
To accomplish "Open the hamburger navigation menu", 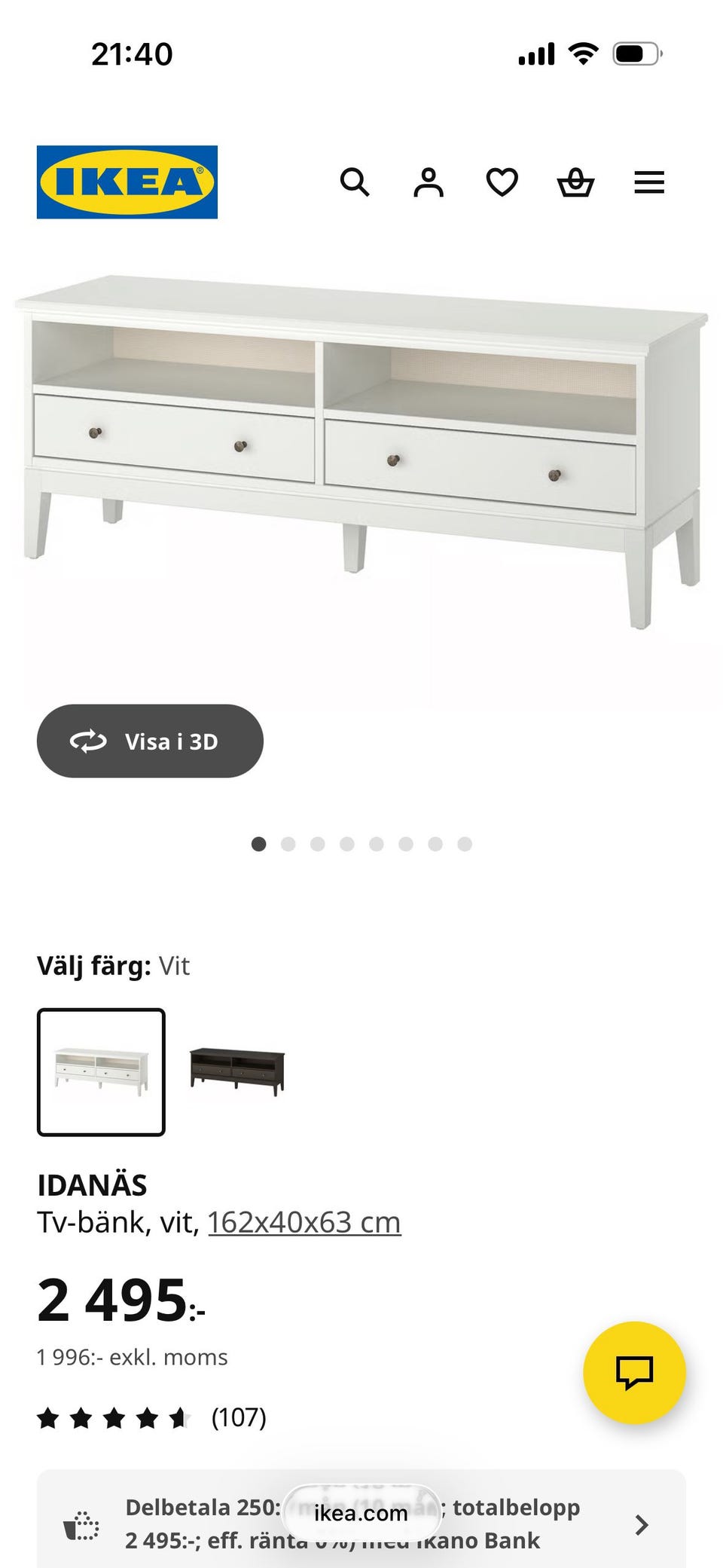I will coord(648,182).
